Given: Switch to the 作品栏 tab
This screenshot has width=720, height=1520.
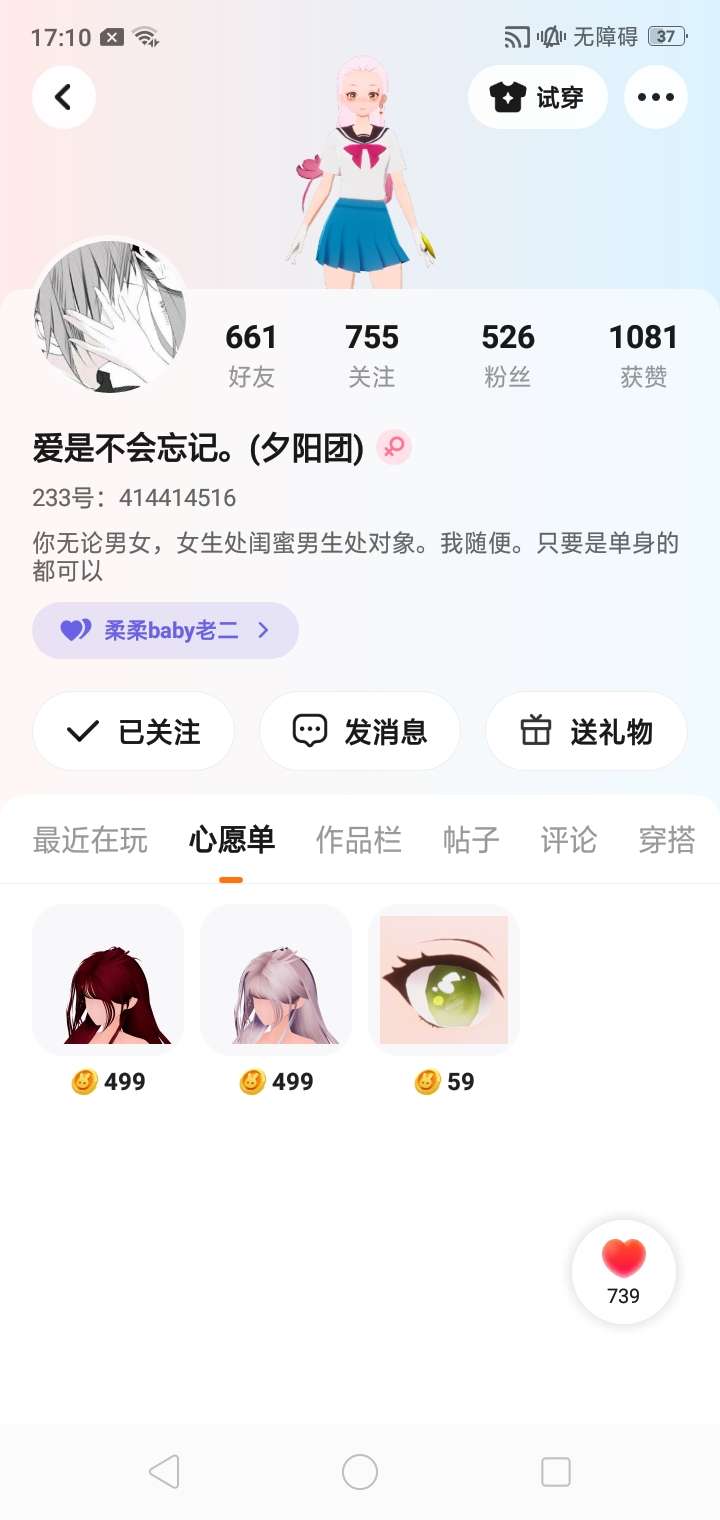Looking at the screenshot, I should point(358,840).
